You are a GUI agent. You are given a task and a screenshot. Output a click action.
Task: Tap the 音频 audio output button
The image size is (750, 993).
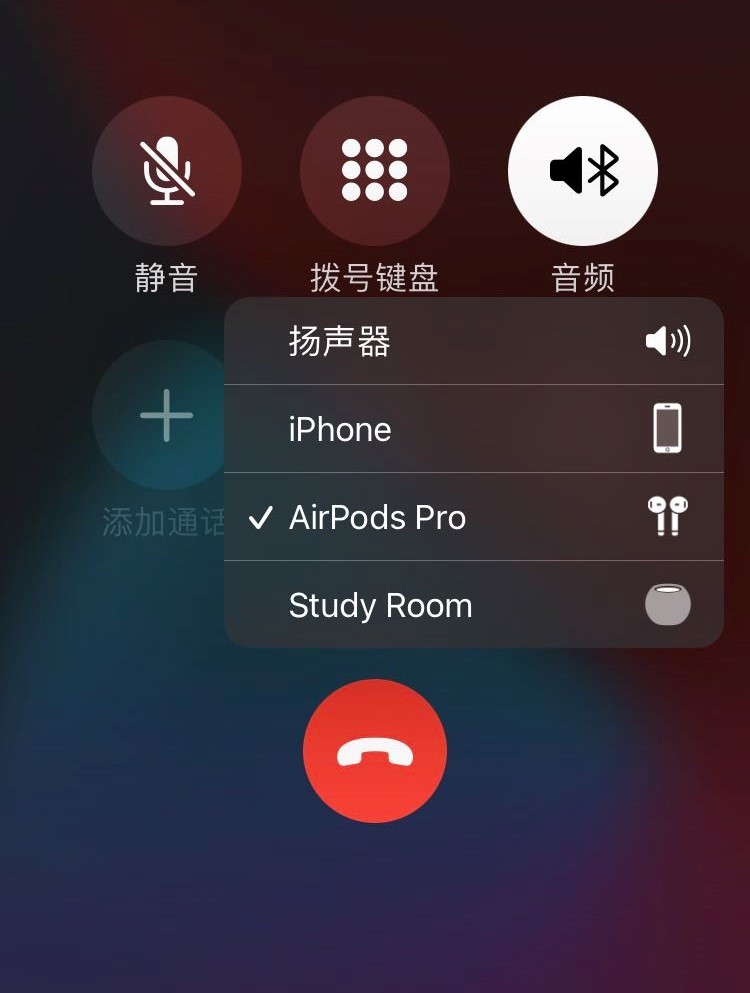[x=582, y=171]
